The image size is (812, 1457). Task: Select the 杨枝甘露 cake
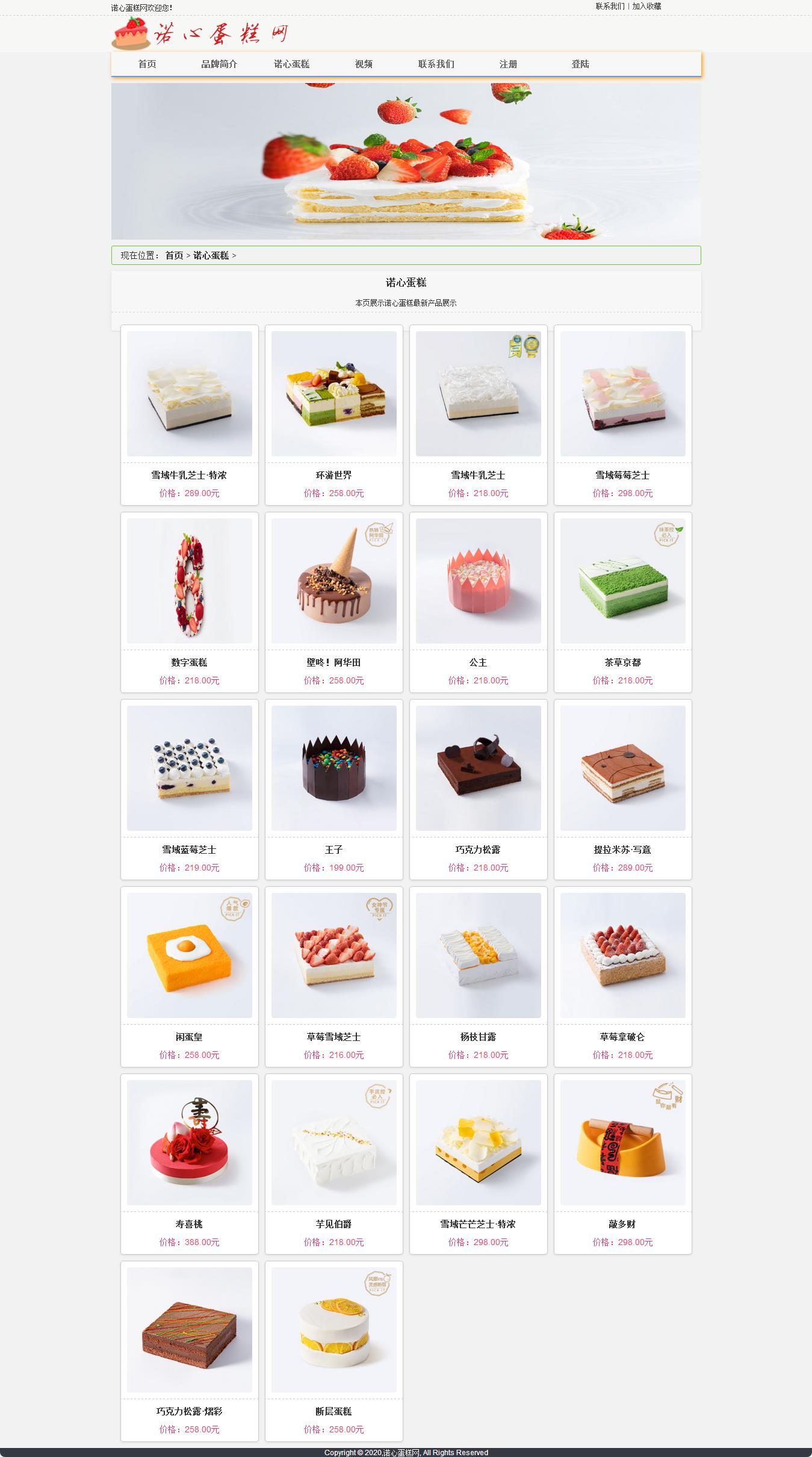pyautogui.click(x=479, y=977)
